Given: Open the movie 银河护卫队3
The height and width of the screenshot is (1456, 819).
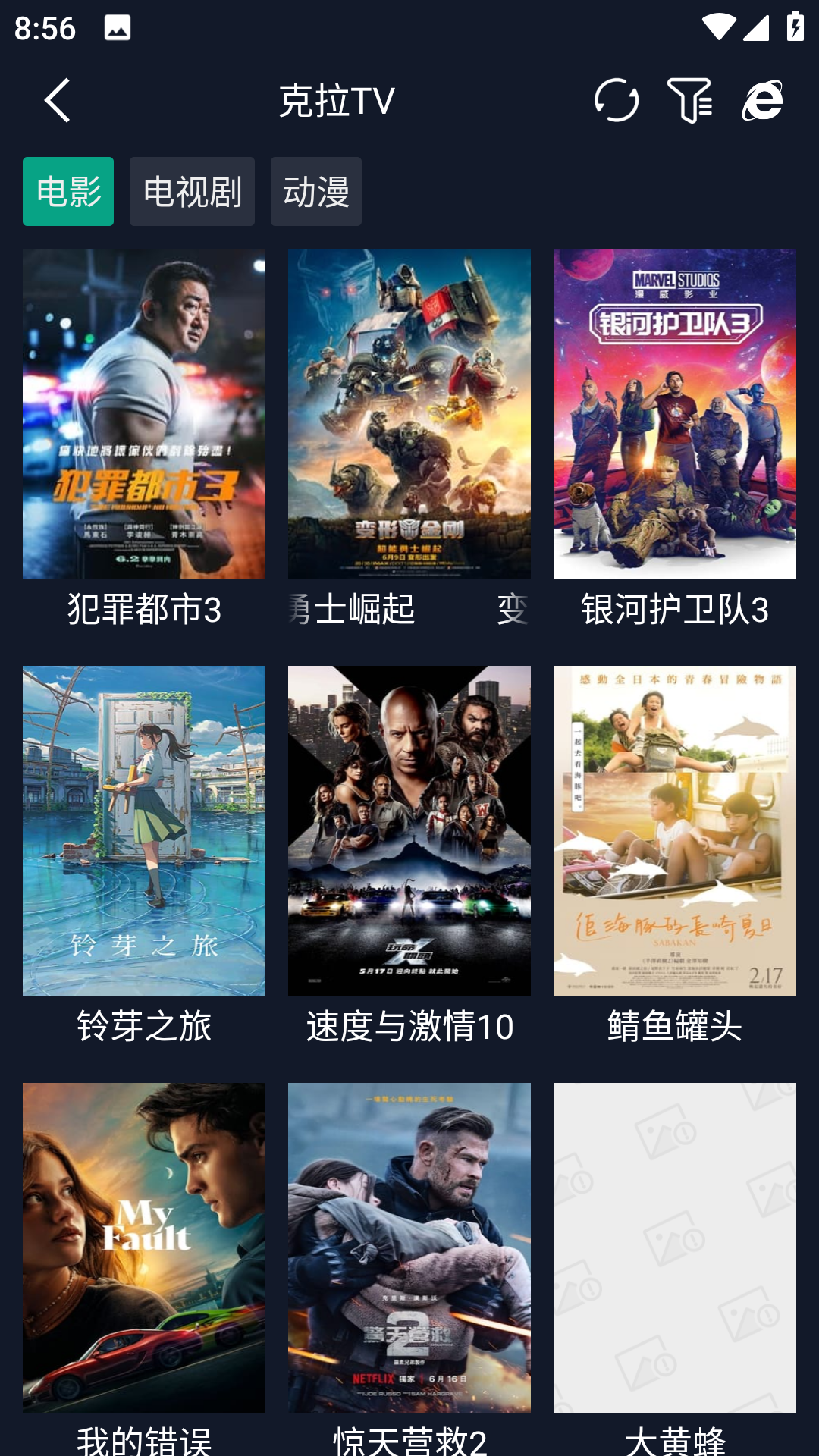Looking at the screenshot, I should point(675,414).
